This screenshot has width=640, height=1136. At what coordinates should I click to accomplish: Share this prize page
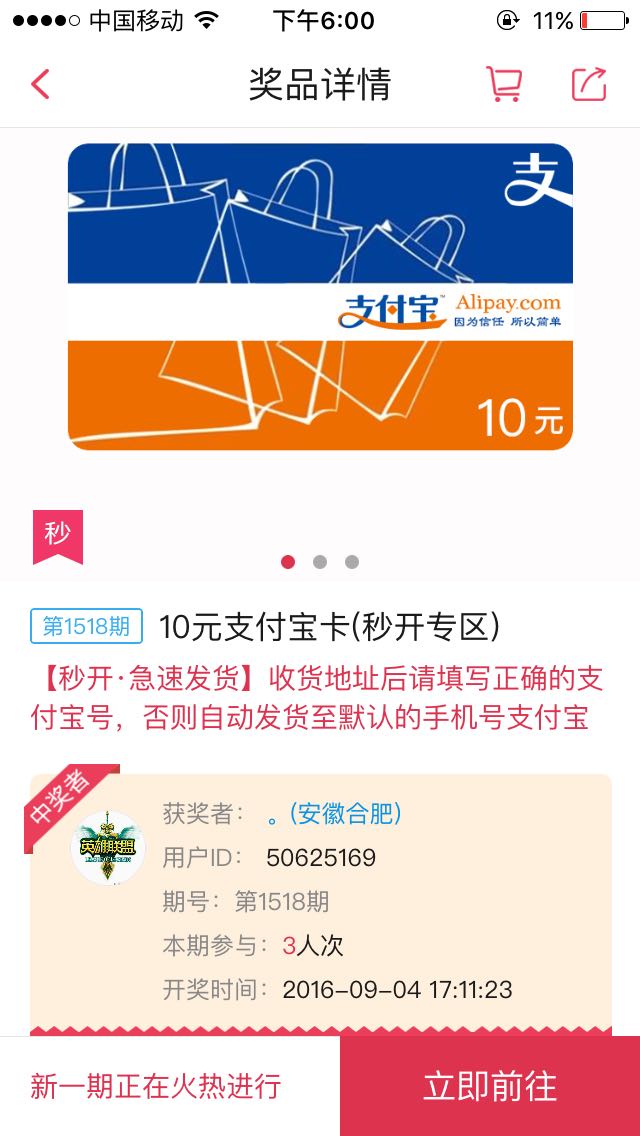(589, 84)
